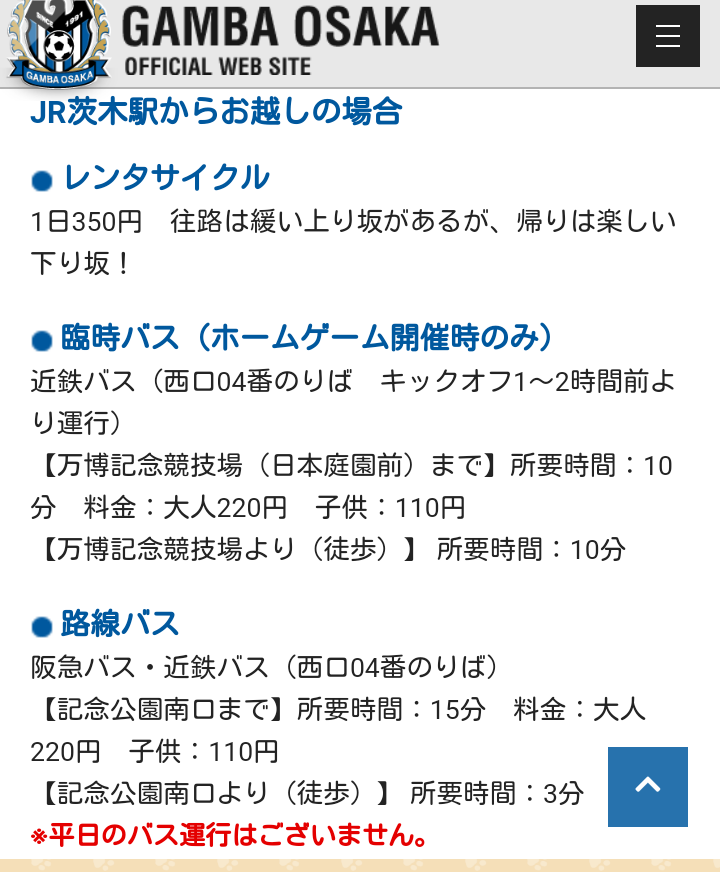Tap the blue back-to-top arrow button
720x872 pixels.
pos(648,787)
